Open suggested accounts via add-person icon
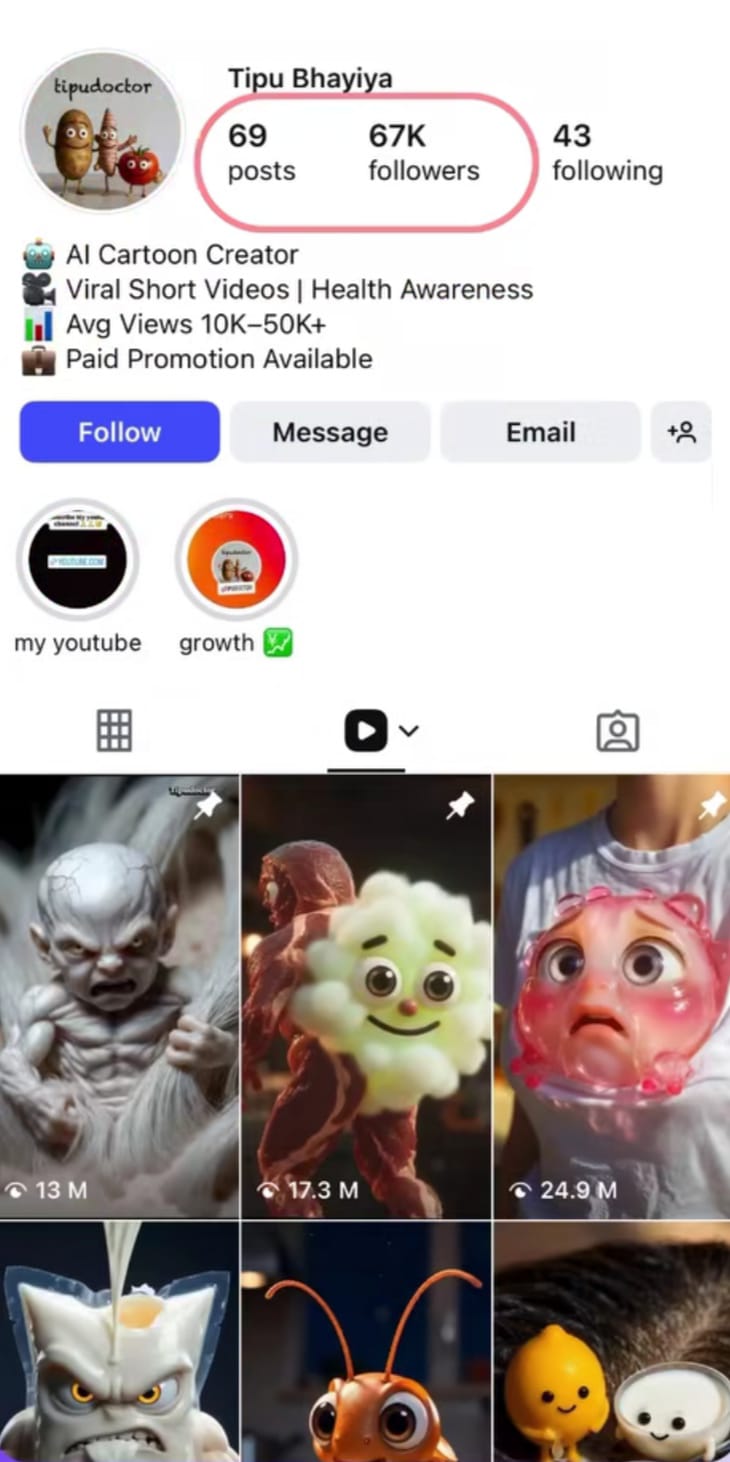 coord(681,432)
